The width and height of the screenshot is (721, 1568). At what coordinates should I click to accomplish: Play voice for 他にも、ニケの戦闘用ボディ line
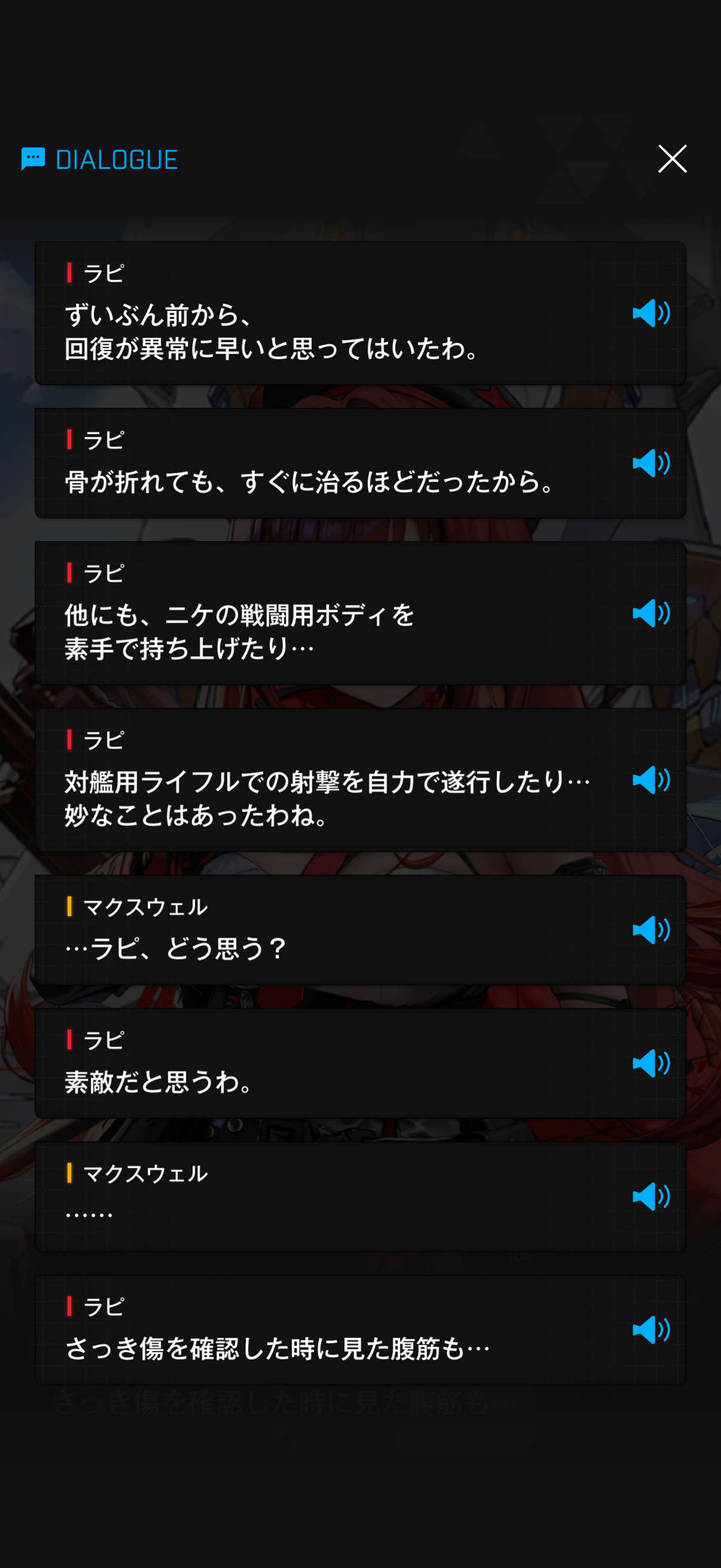650,613
